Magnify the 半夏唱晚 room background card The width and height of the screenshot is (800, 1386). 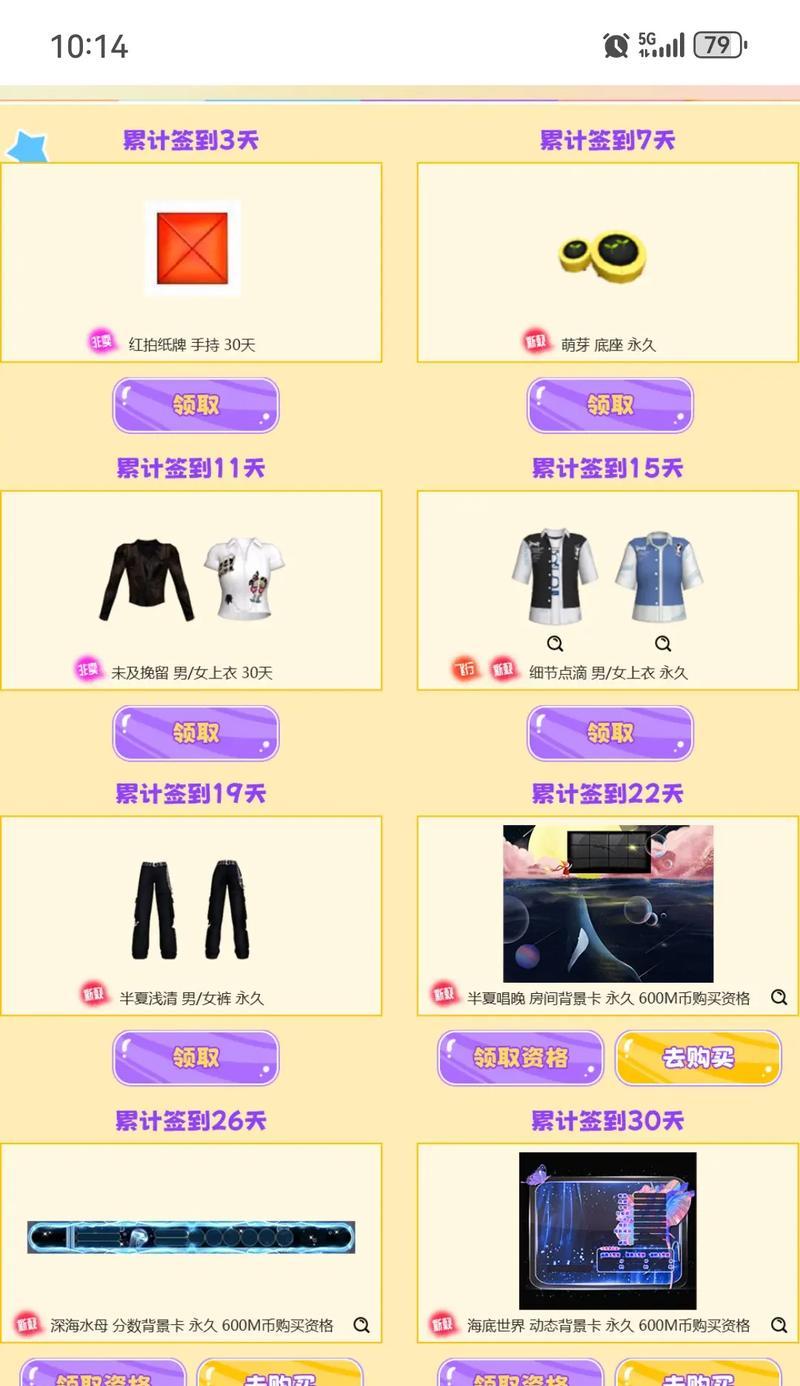click(779, 997)
